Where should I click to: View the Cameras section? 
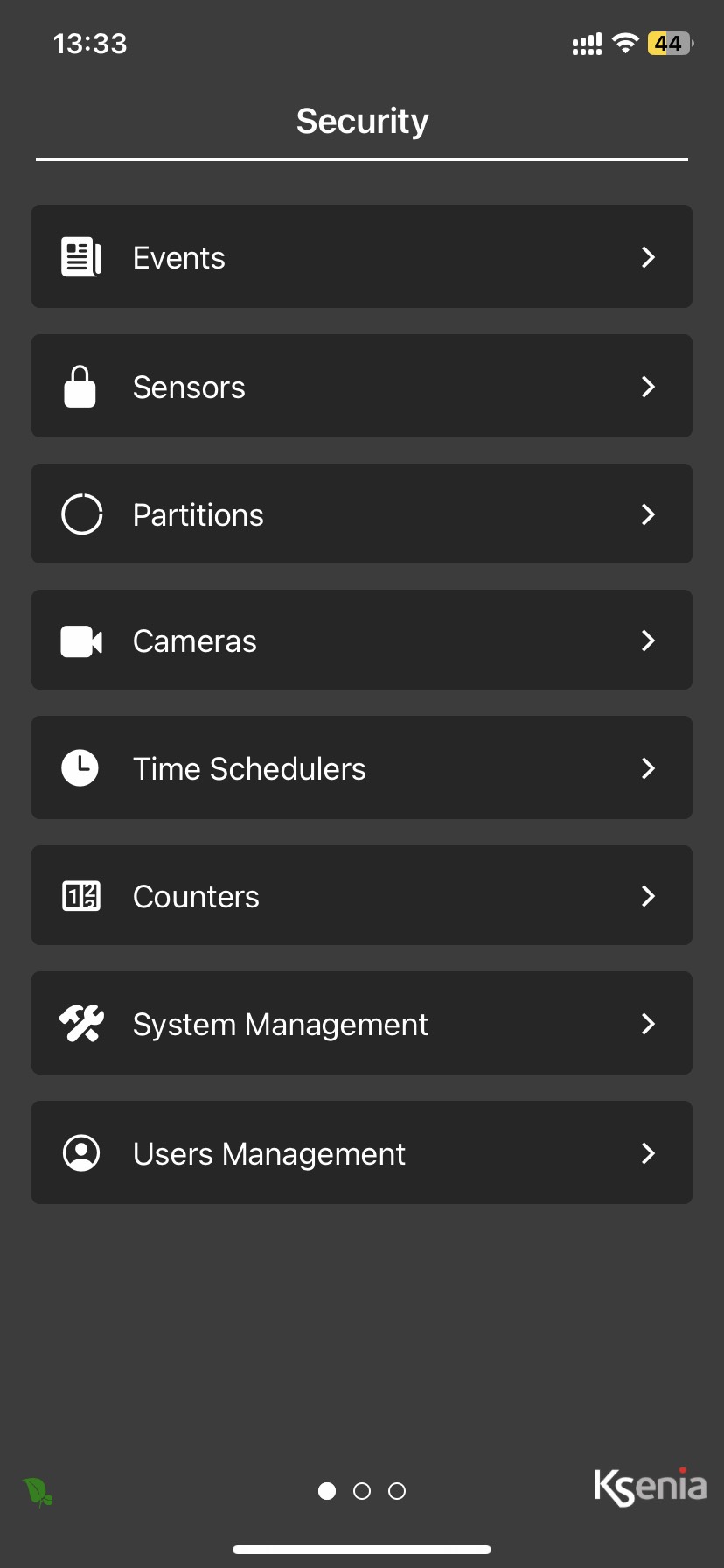click(x=362, y=640)
